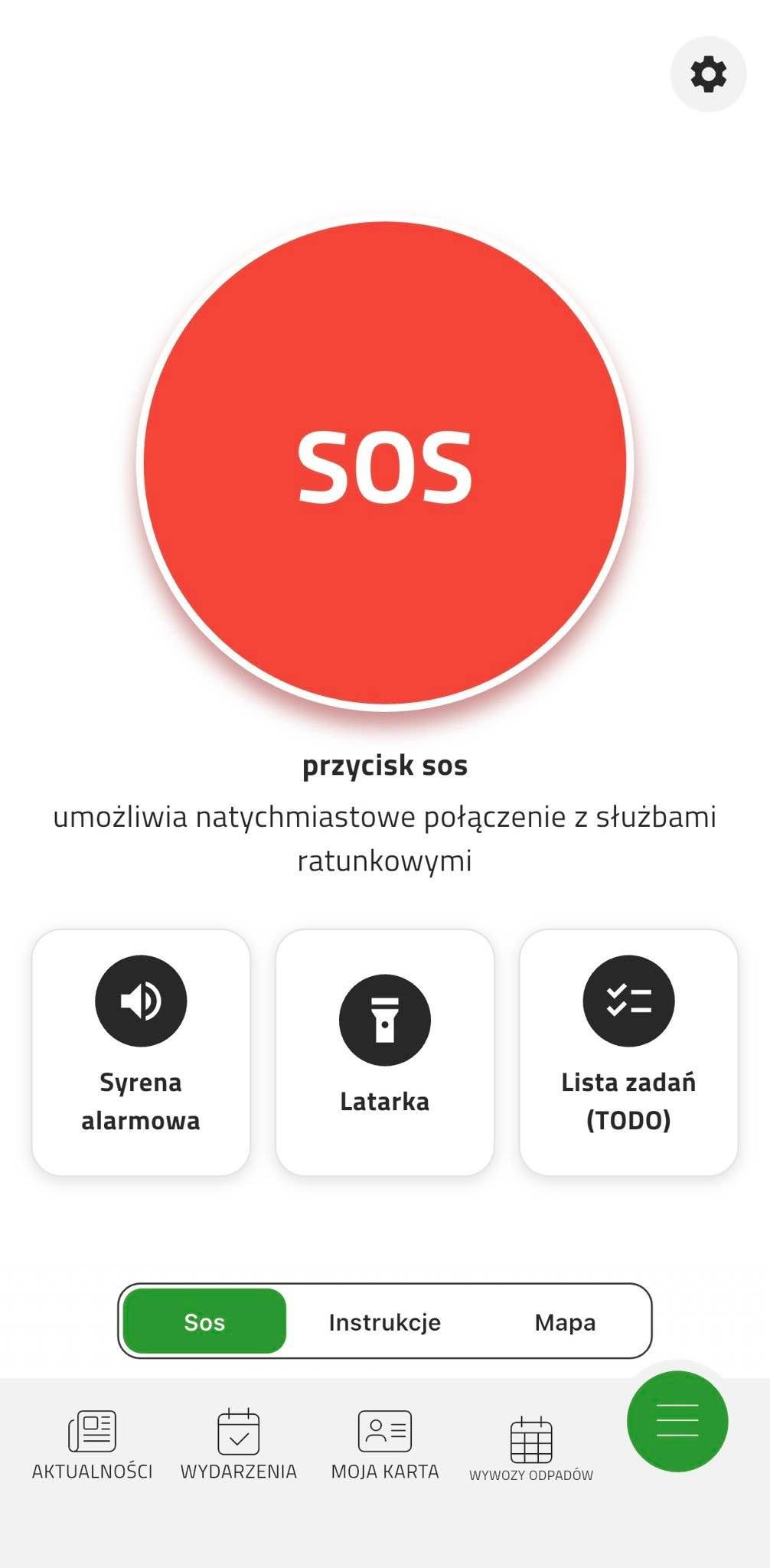Open the Wydarzenia tab
The image size is (770, 1568).
click(239, 1444)
